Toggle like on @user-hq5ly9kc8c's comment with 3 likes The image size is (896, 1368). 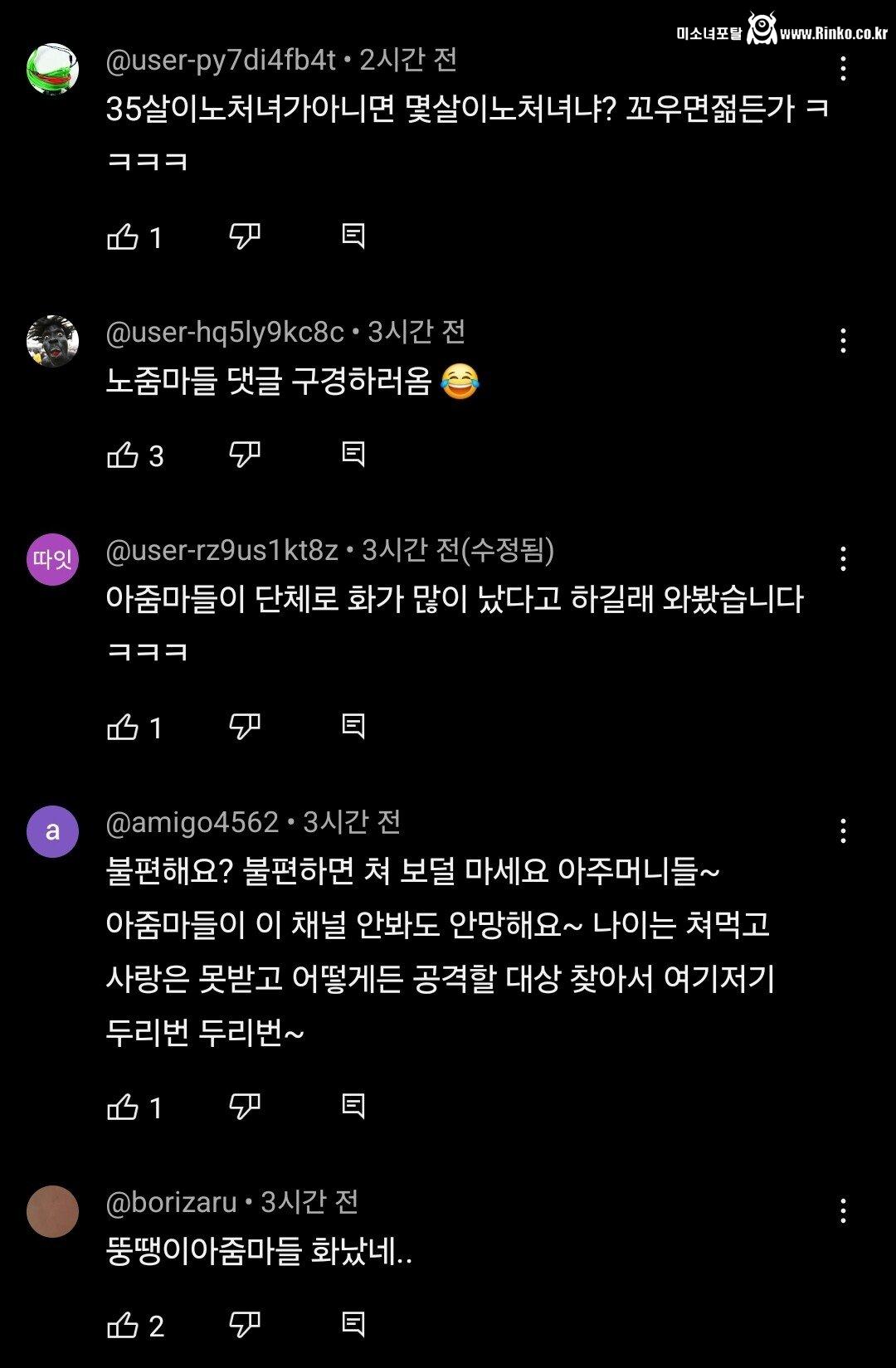(126, 455)
